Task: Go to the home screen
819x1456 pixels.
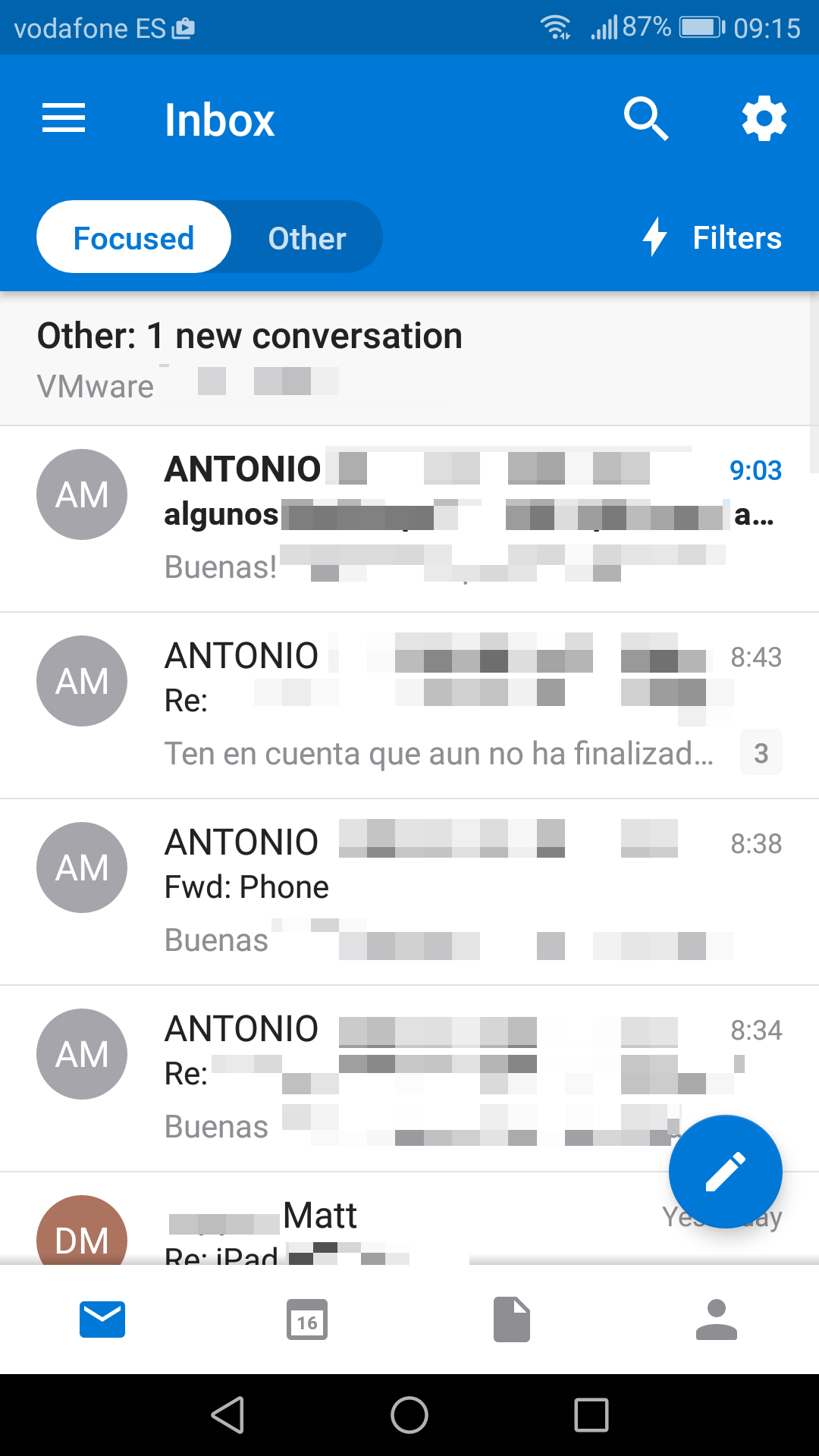Action: point(409,1415)
